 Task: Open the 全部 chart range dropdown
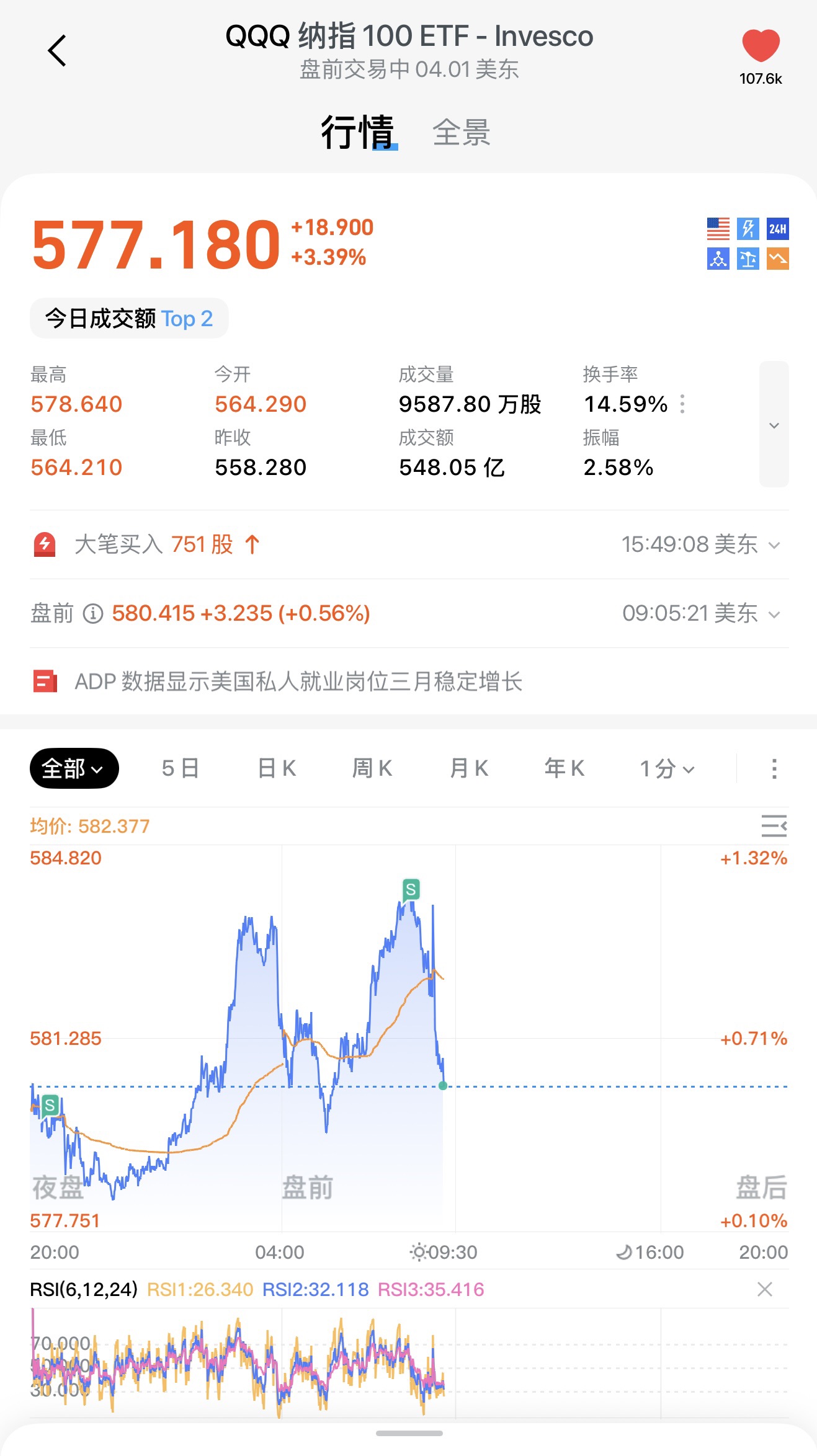point(74,768)
